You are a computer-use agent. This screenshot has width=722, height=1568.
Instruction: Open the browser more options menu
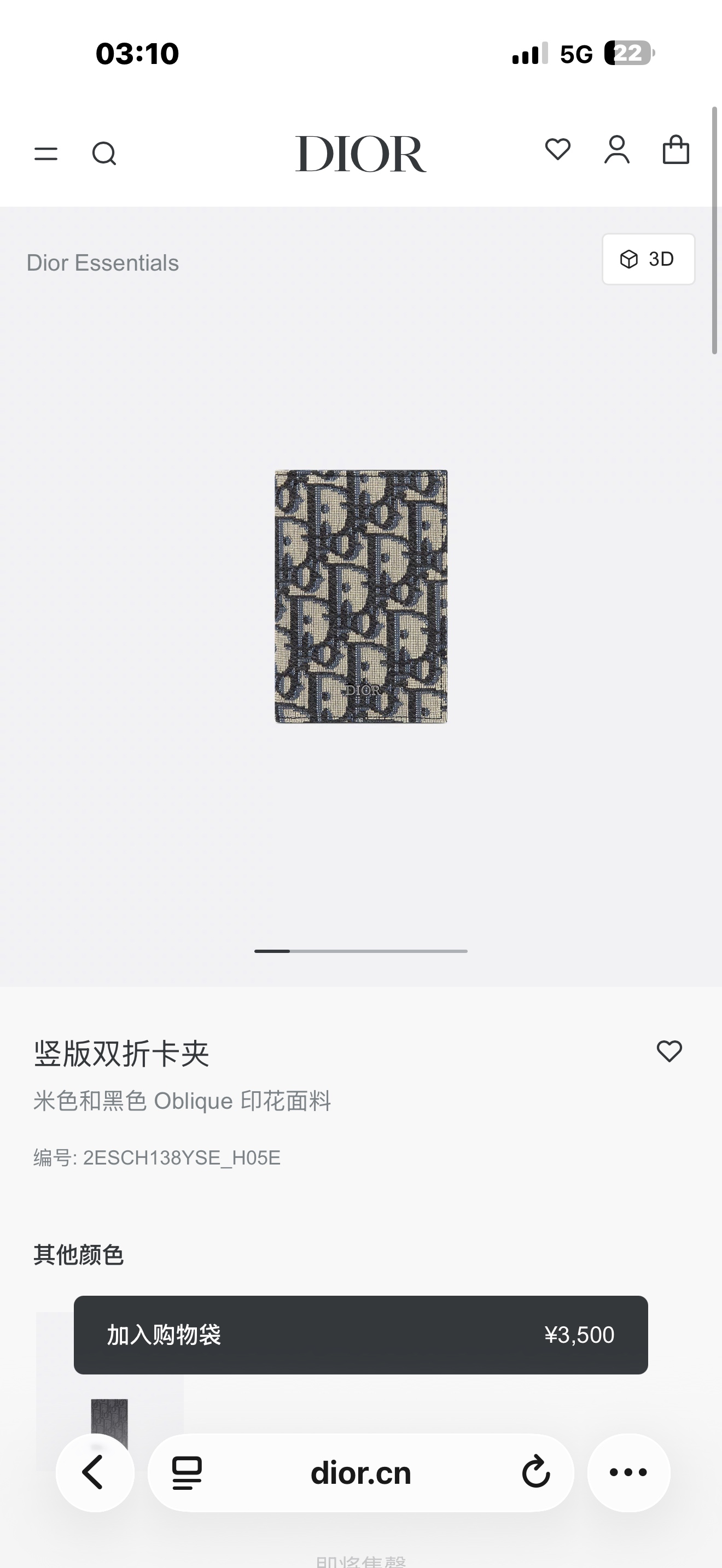[628, 1473]
